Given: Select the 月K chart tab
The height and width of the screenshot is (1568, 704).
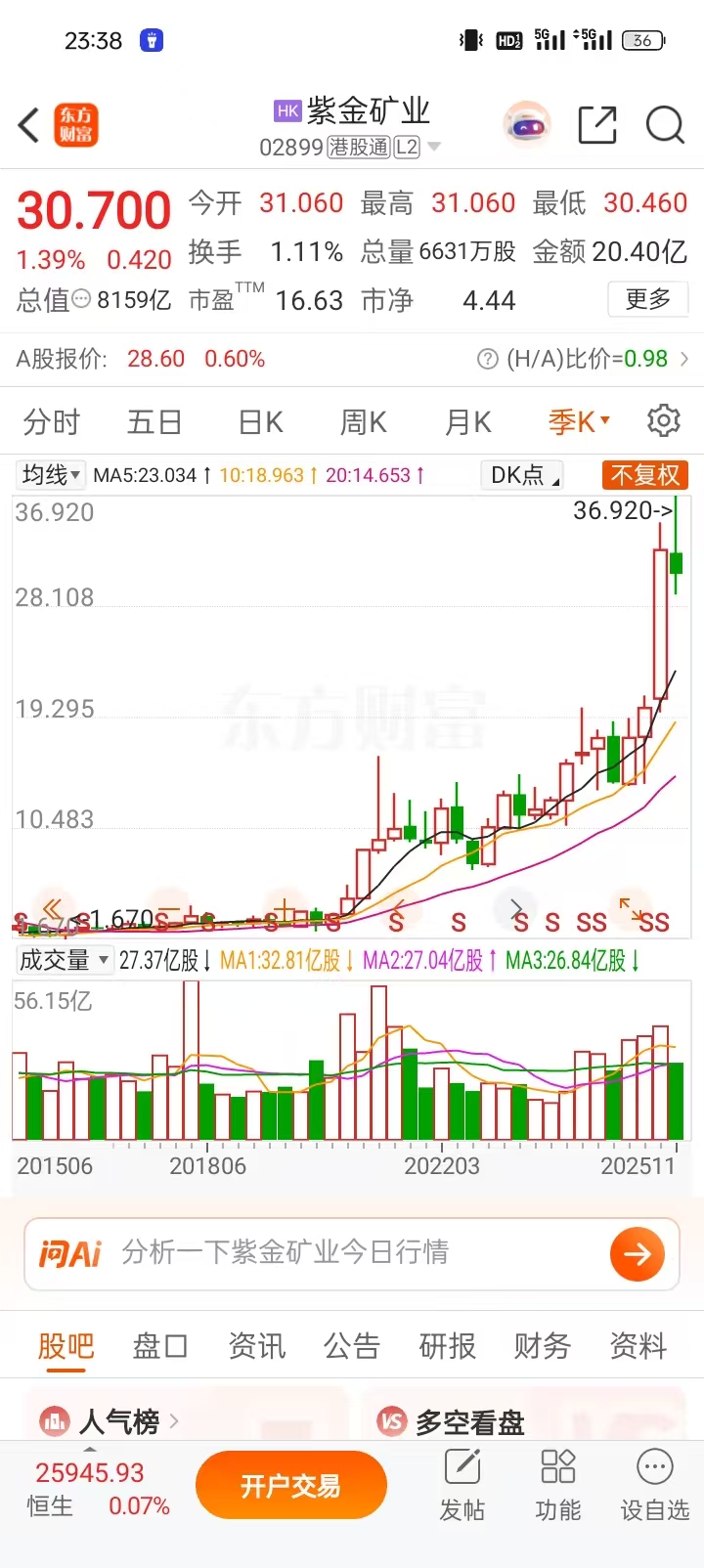Looking at the screenshot, I should point(467,422).
